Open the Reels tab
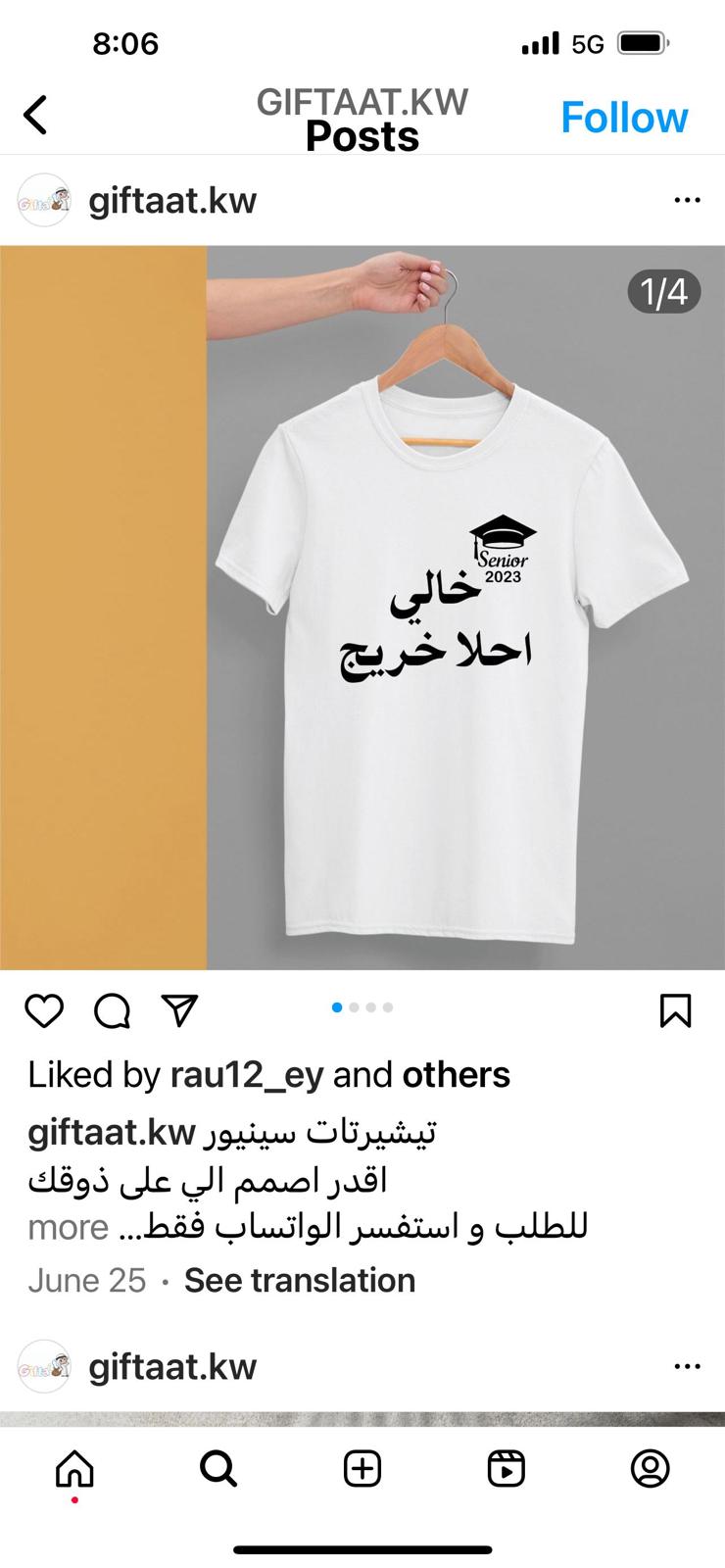Viewport: 725px width, 1568px height. click(x=507, y=1469)
